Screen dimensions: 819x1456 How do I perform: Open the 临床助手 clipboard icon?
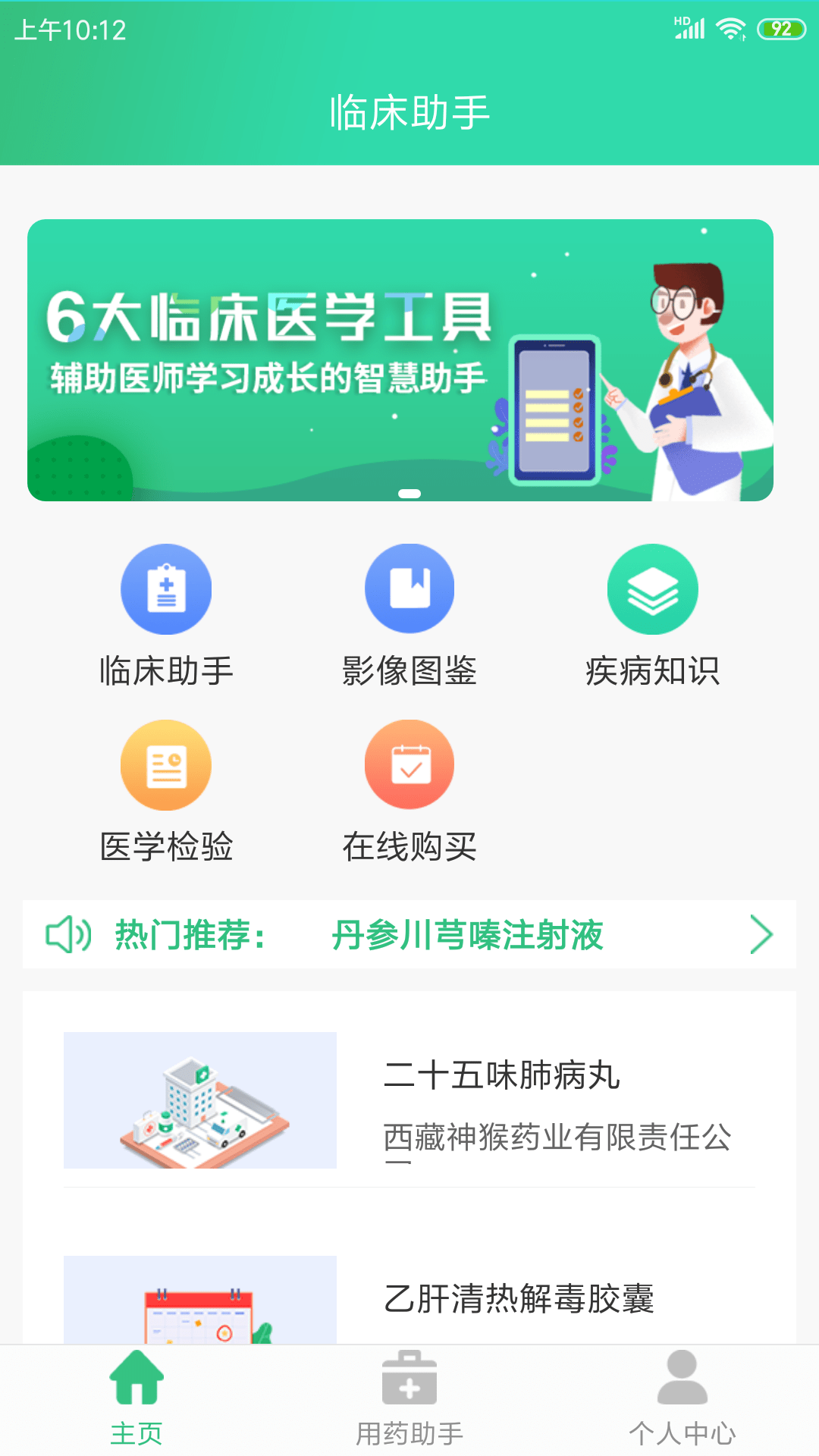click(166, 588)
